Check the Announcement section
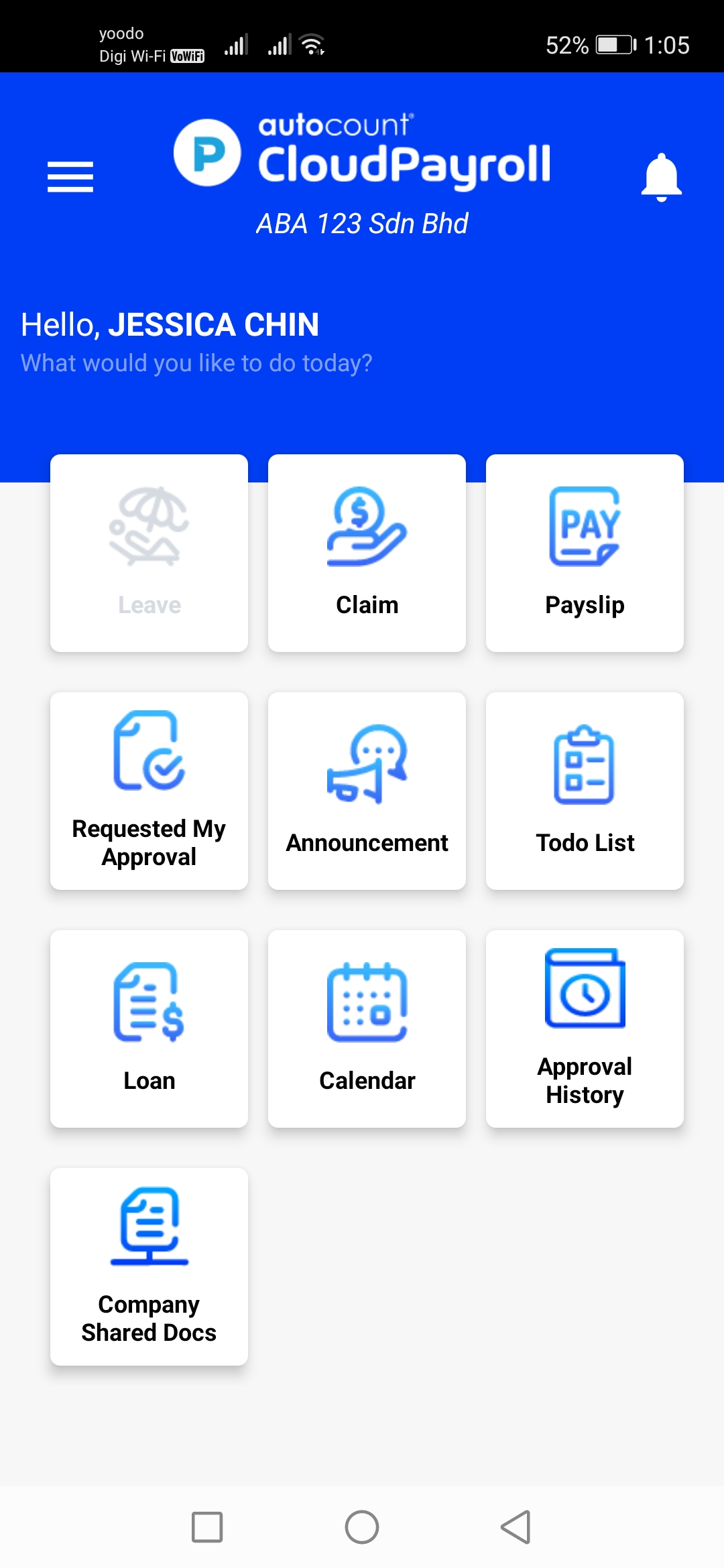 367,791
